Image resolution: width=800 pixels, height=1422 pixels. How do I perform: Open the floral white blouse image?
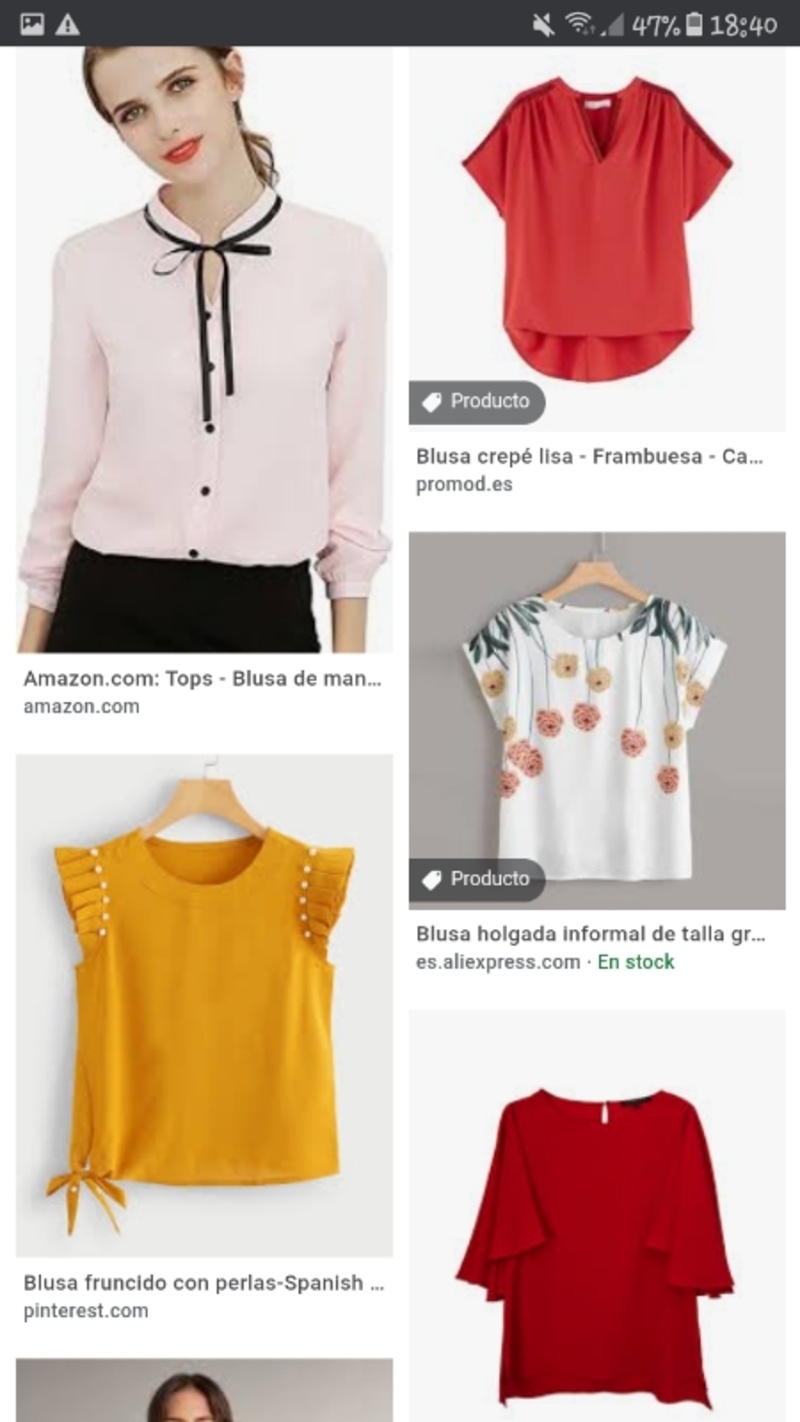(x=597, y=720)
